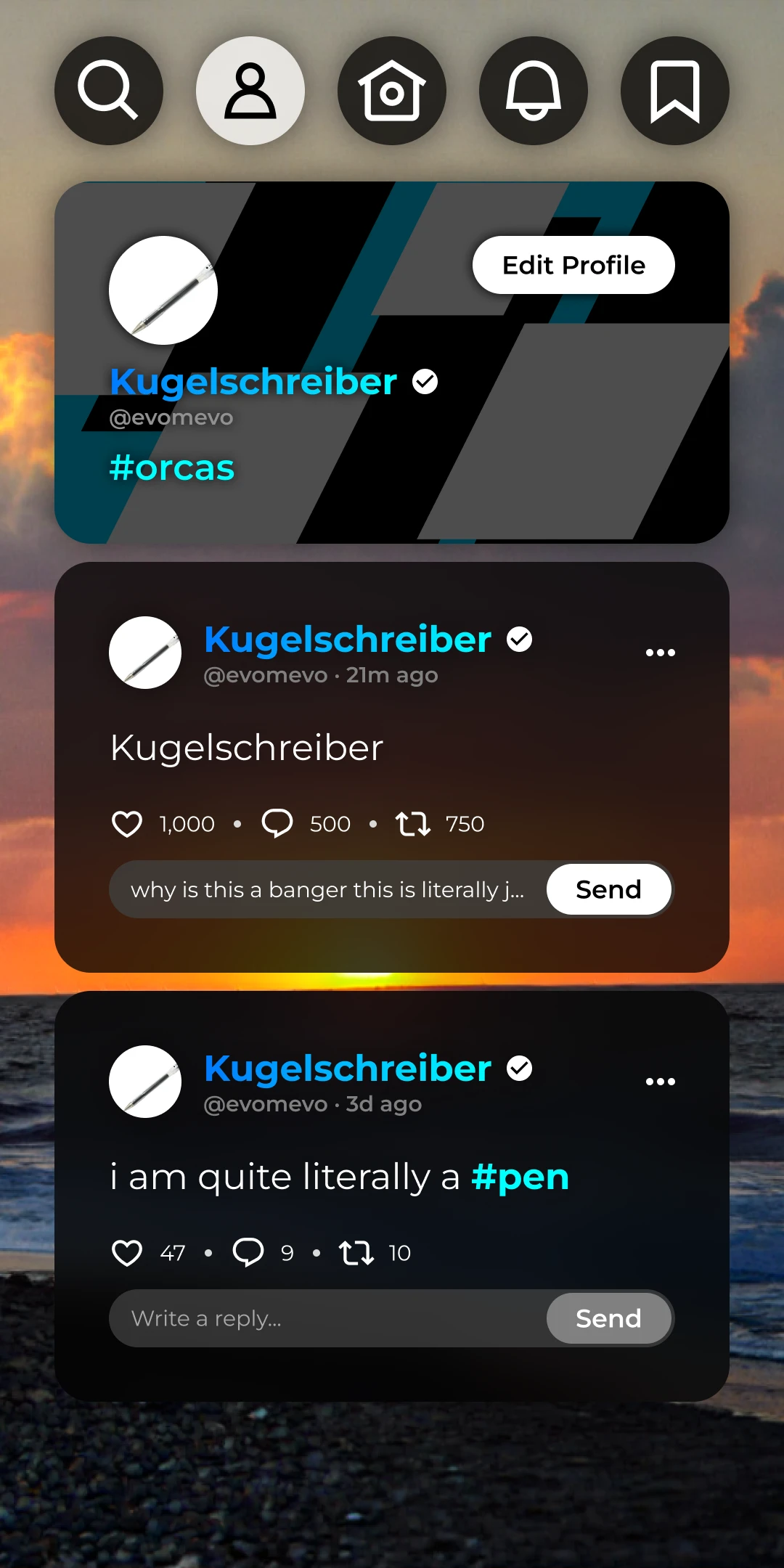Edit the reply draft on the 21m post
The width and height of the screenshot is (784, 1568).
(327, 890)
